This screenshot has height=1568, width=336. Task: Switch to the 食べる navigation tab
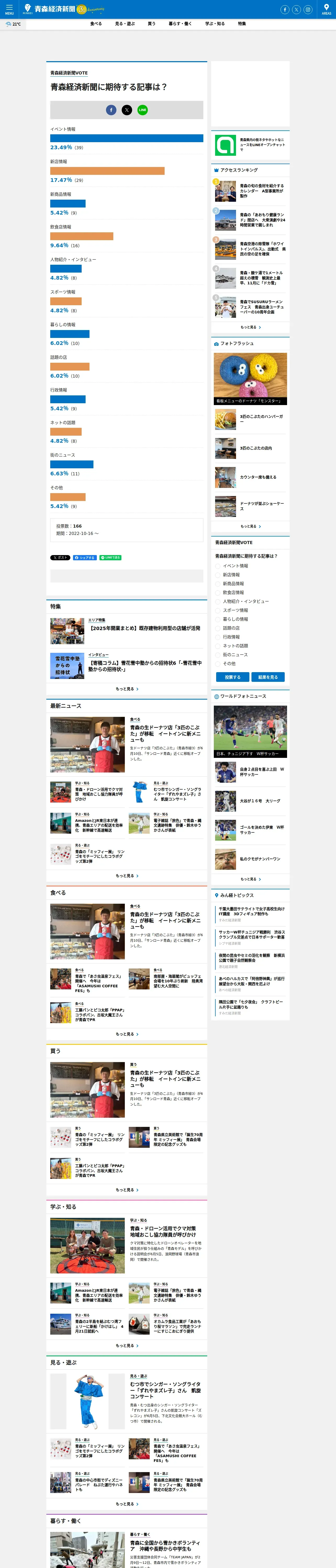pyautogui.click(x=96, y=24)
